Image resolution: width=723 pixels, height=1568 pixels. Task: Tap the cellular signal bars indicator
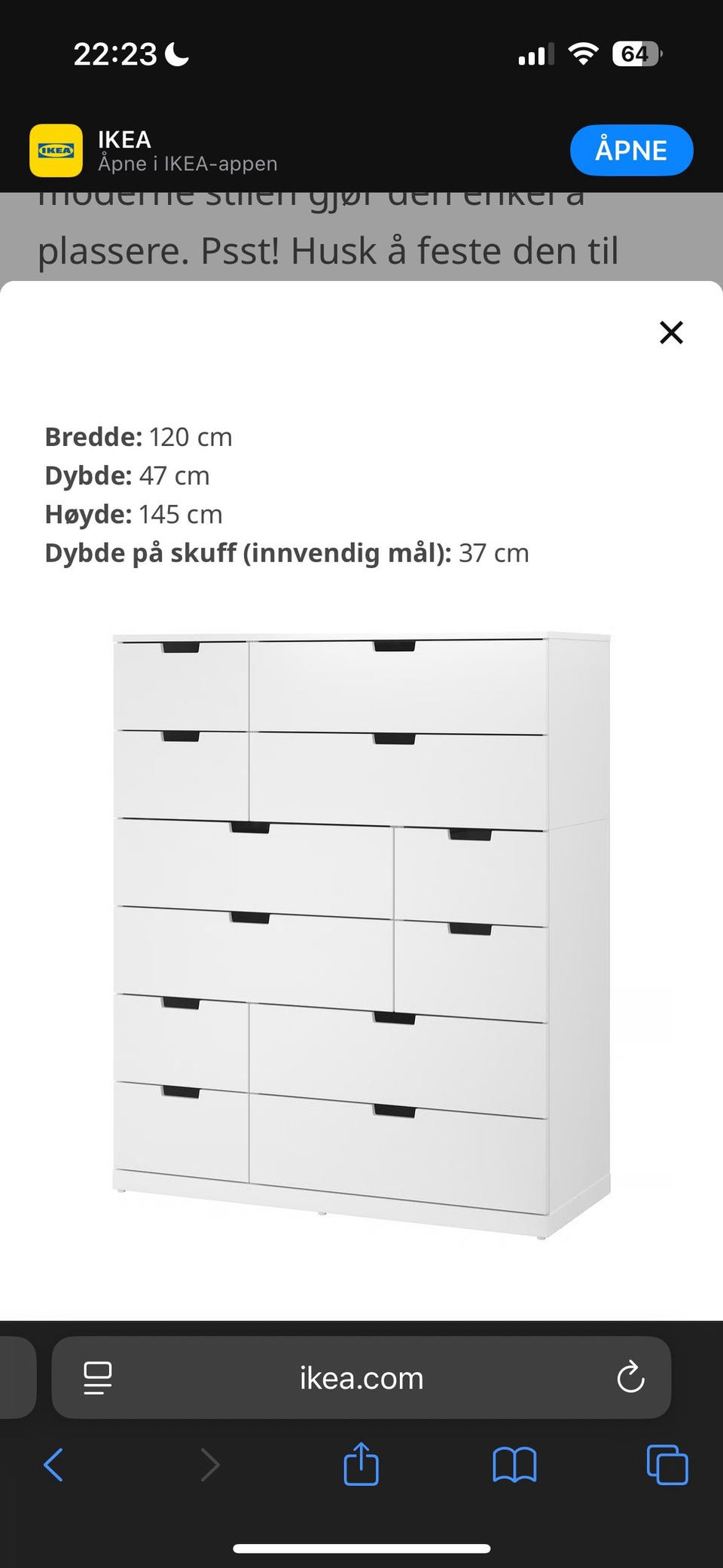535,53
